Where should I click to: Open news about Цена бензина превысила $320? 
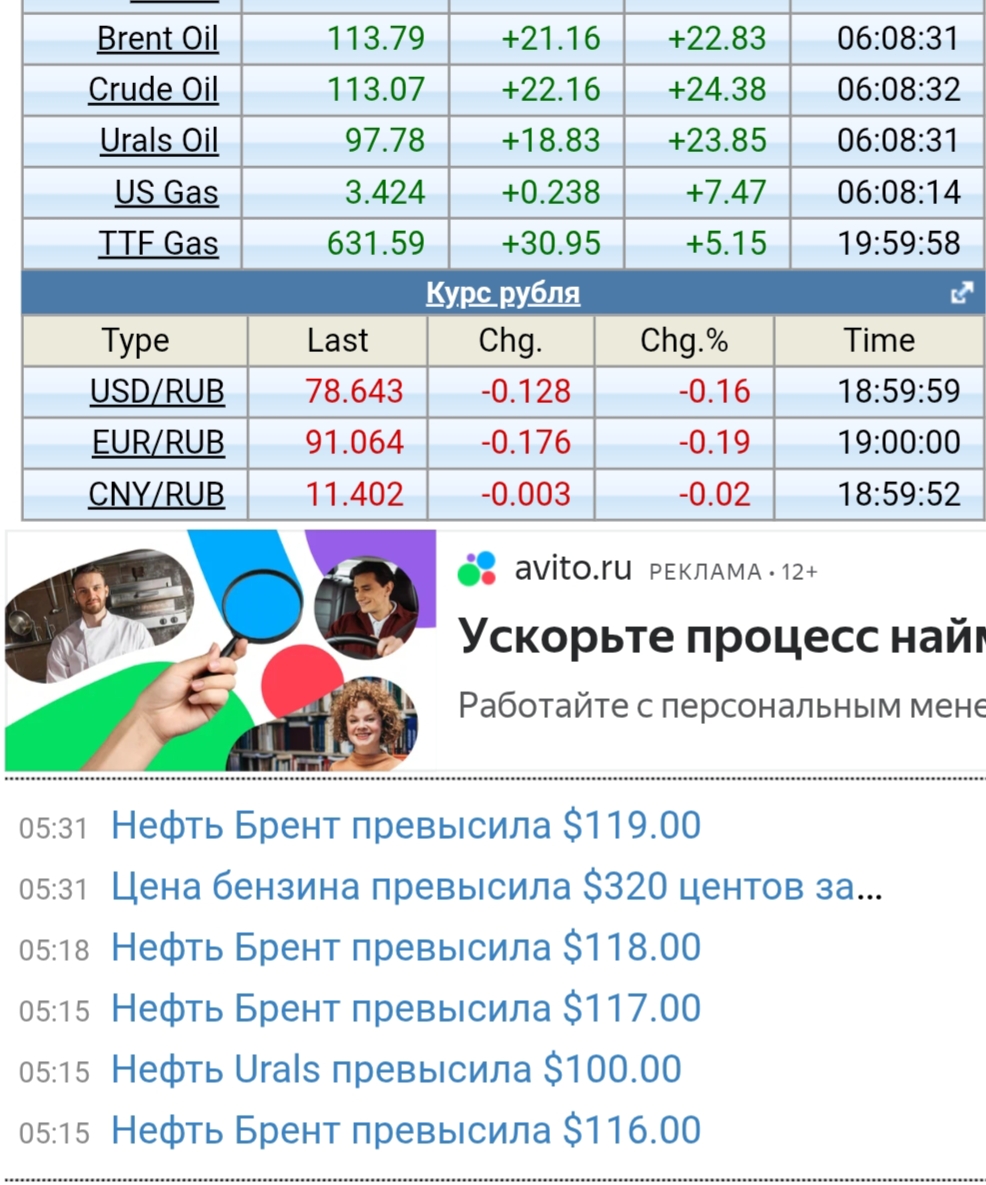(495, 887)
